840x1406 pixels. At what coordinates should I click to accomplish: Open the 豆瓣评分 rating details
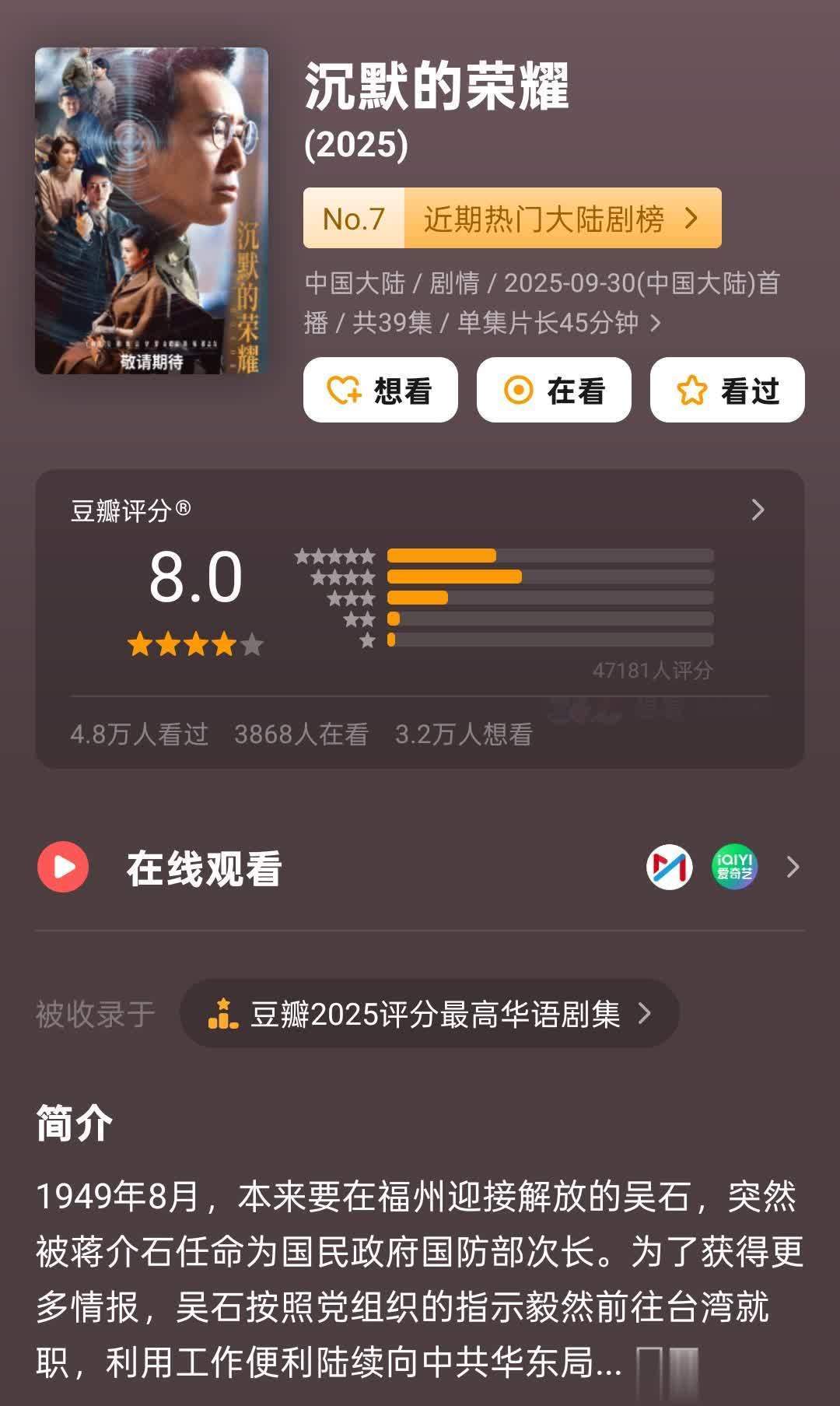pos(758,510)
